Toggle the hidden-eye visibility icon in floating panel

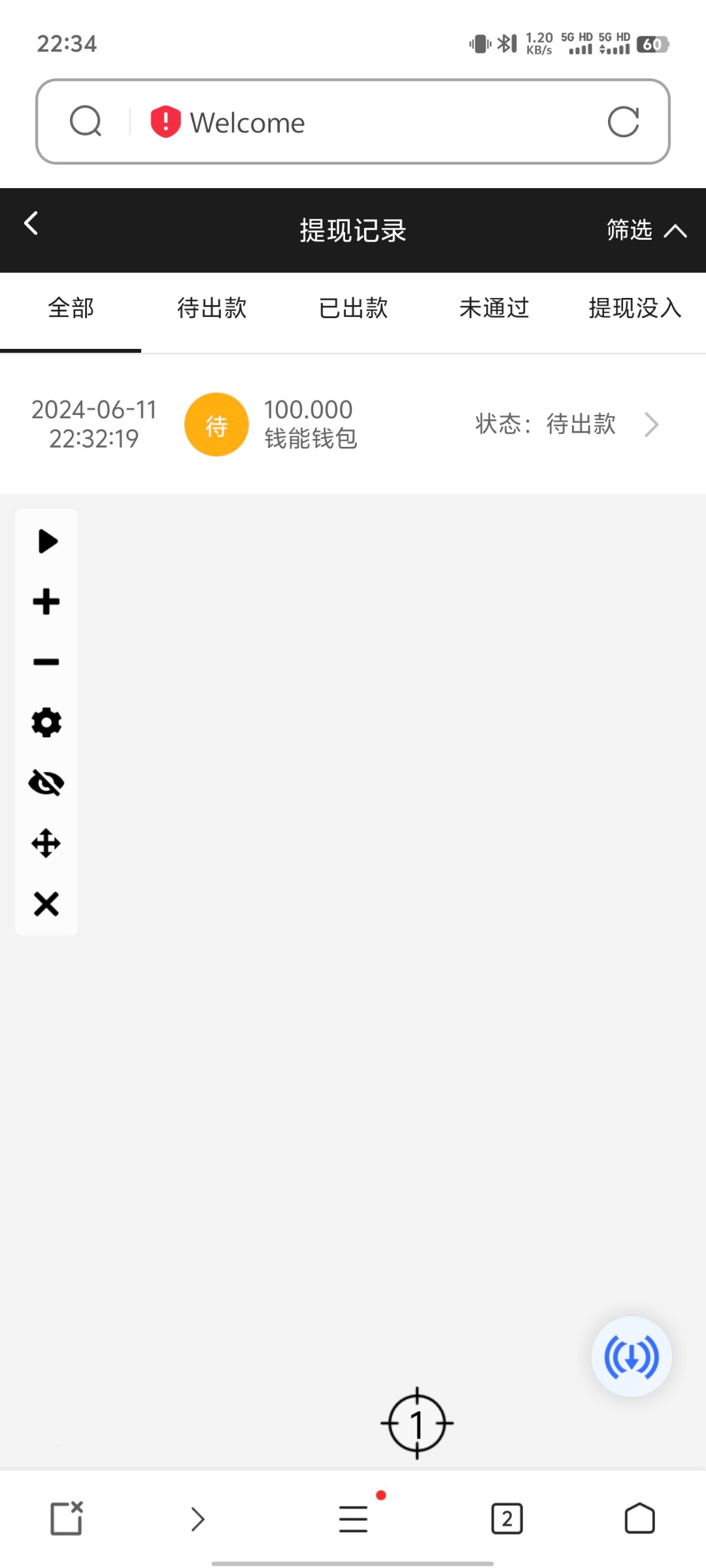point(46,783)
